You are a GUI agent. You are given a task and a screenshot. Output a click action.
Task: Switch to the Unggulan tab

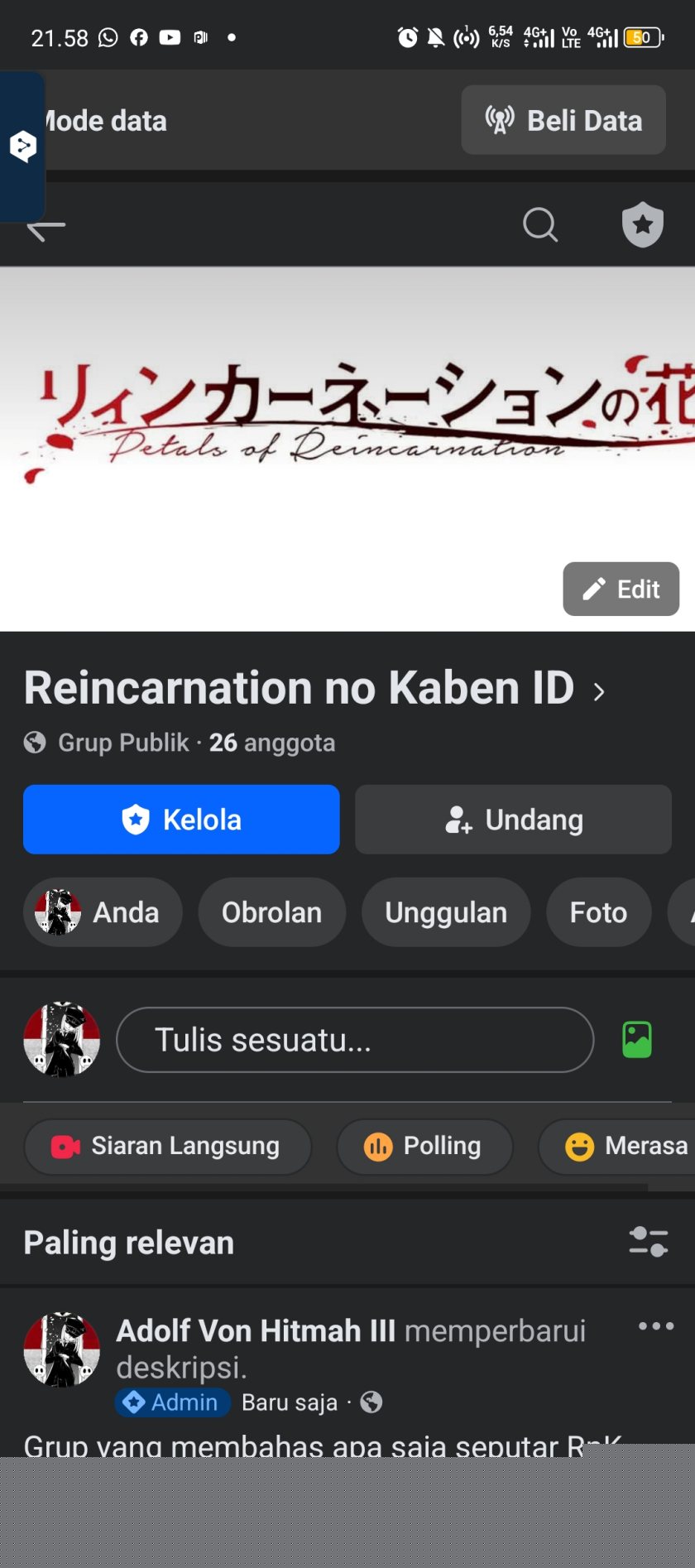[446, 912]
